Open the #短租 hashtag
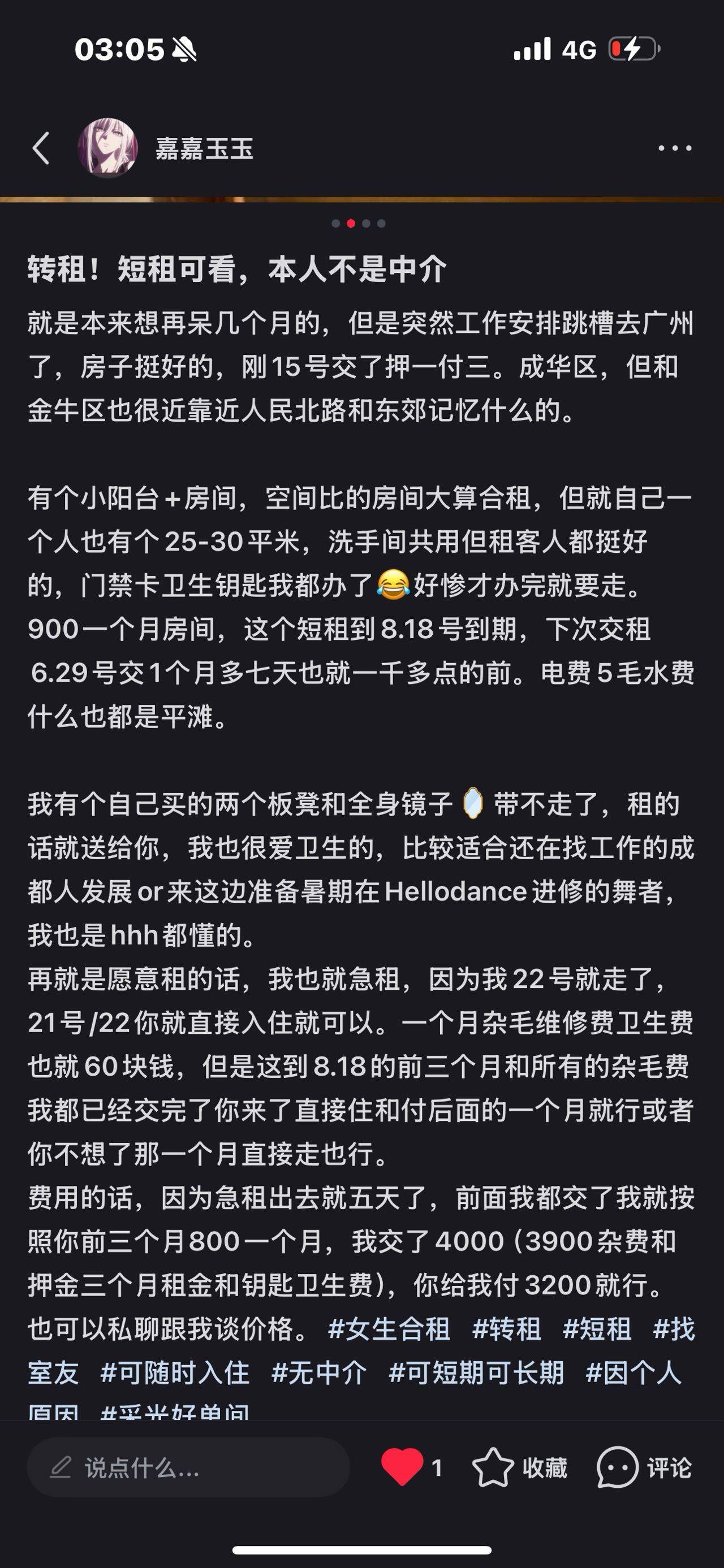 click(597, 1328)
